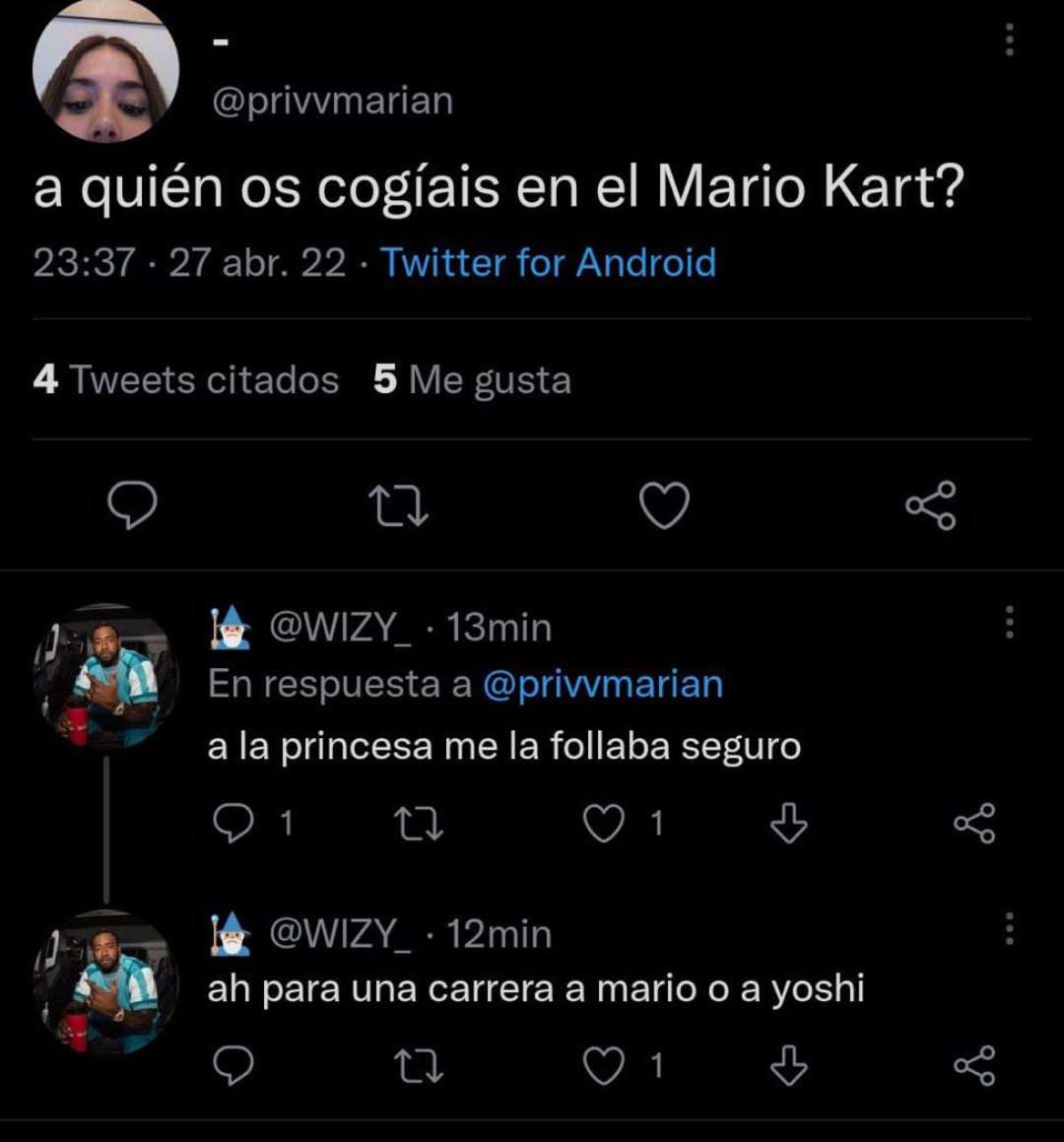Like the 'ah para una carrera' reply
Viewport: 1064px width, 1142px height.
click(x=603, y=1066)
